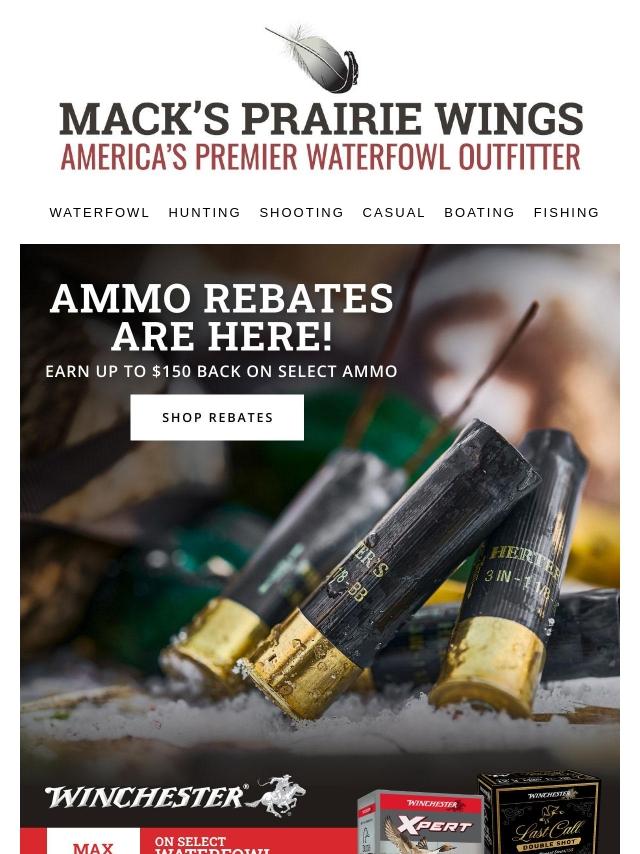640x854 pixels.
Task: Open the Fishing category link
Action: 566,213
